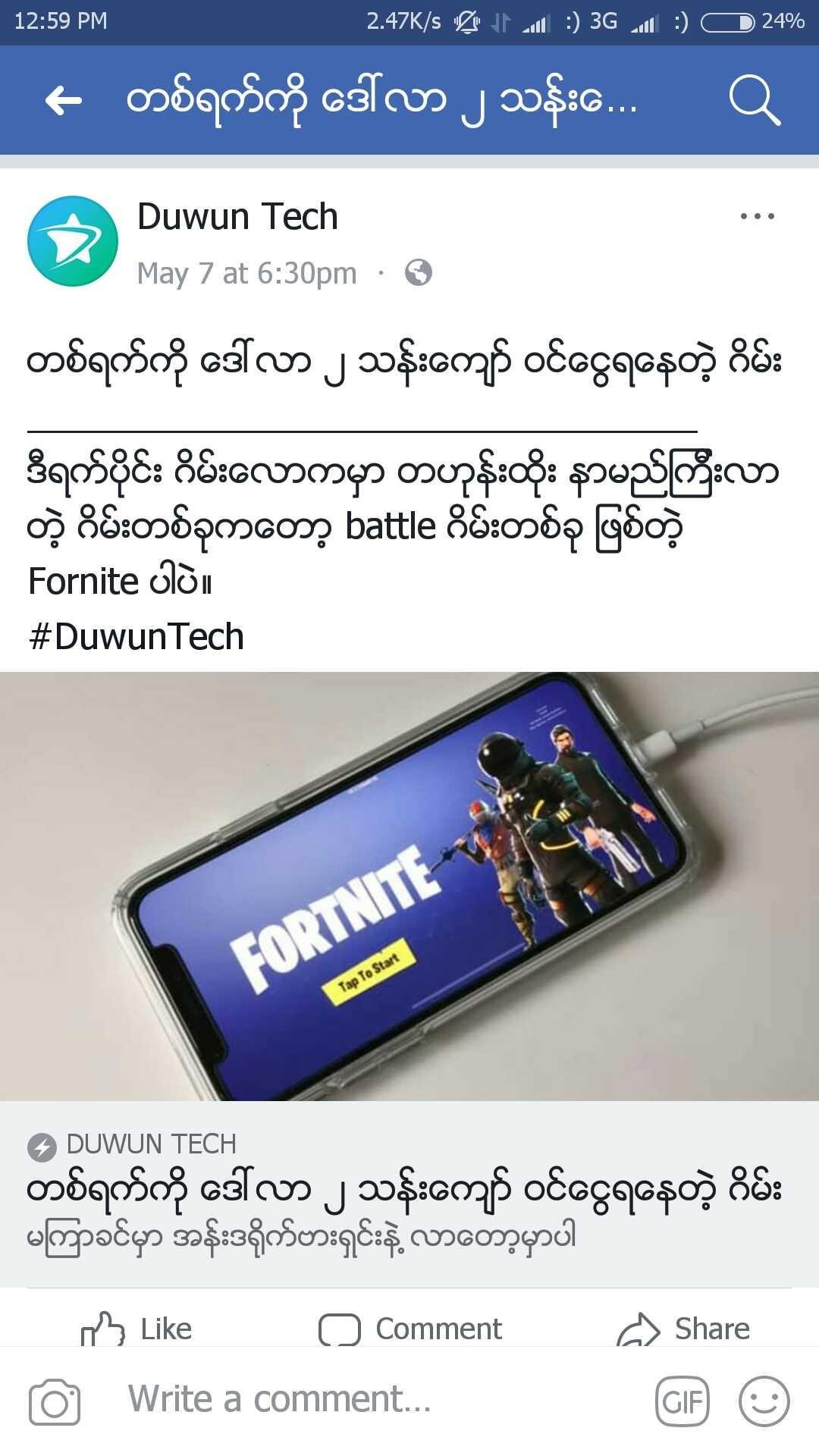
Task: Tap the Comment button
Action: [x=410, y=1329]
